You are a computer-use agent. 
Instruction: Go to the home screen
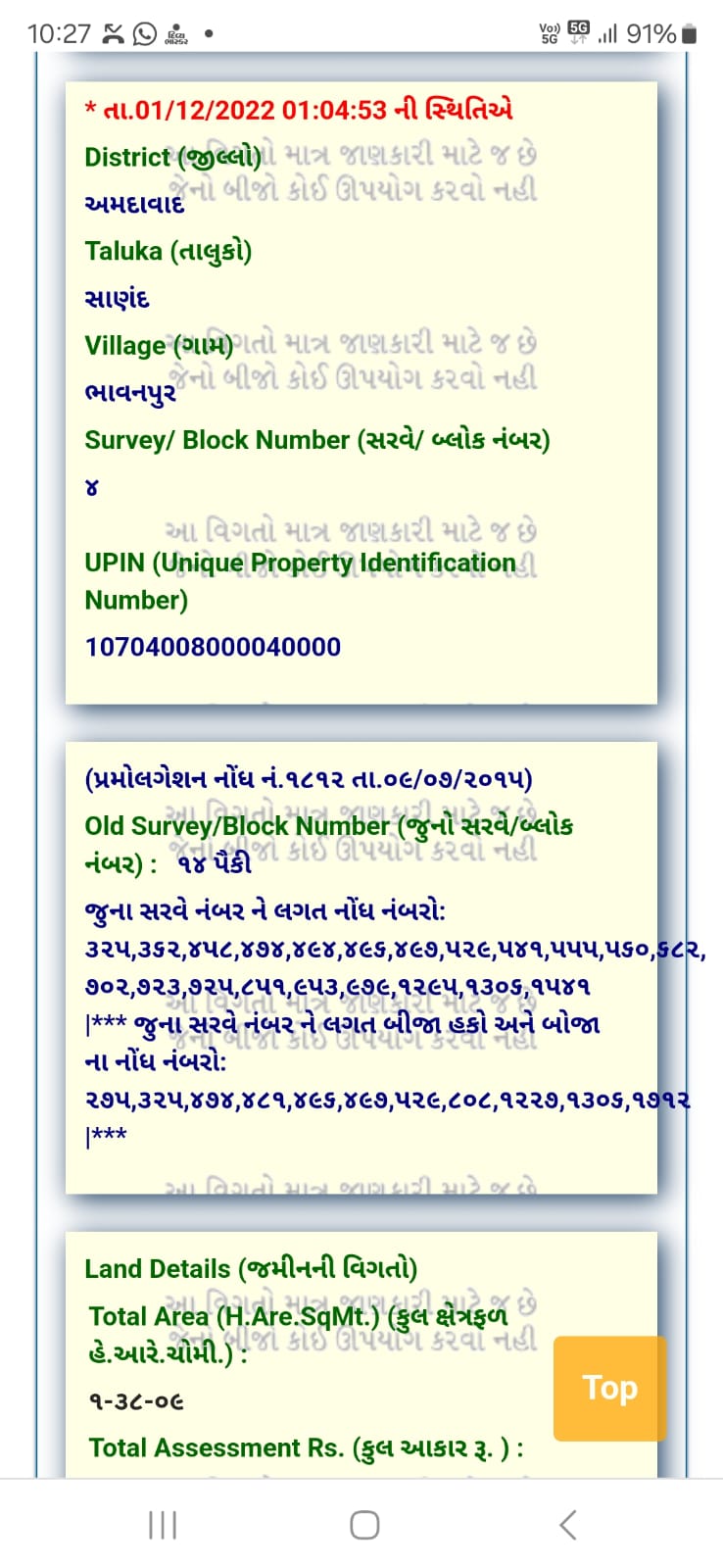point(364,1525)
